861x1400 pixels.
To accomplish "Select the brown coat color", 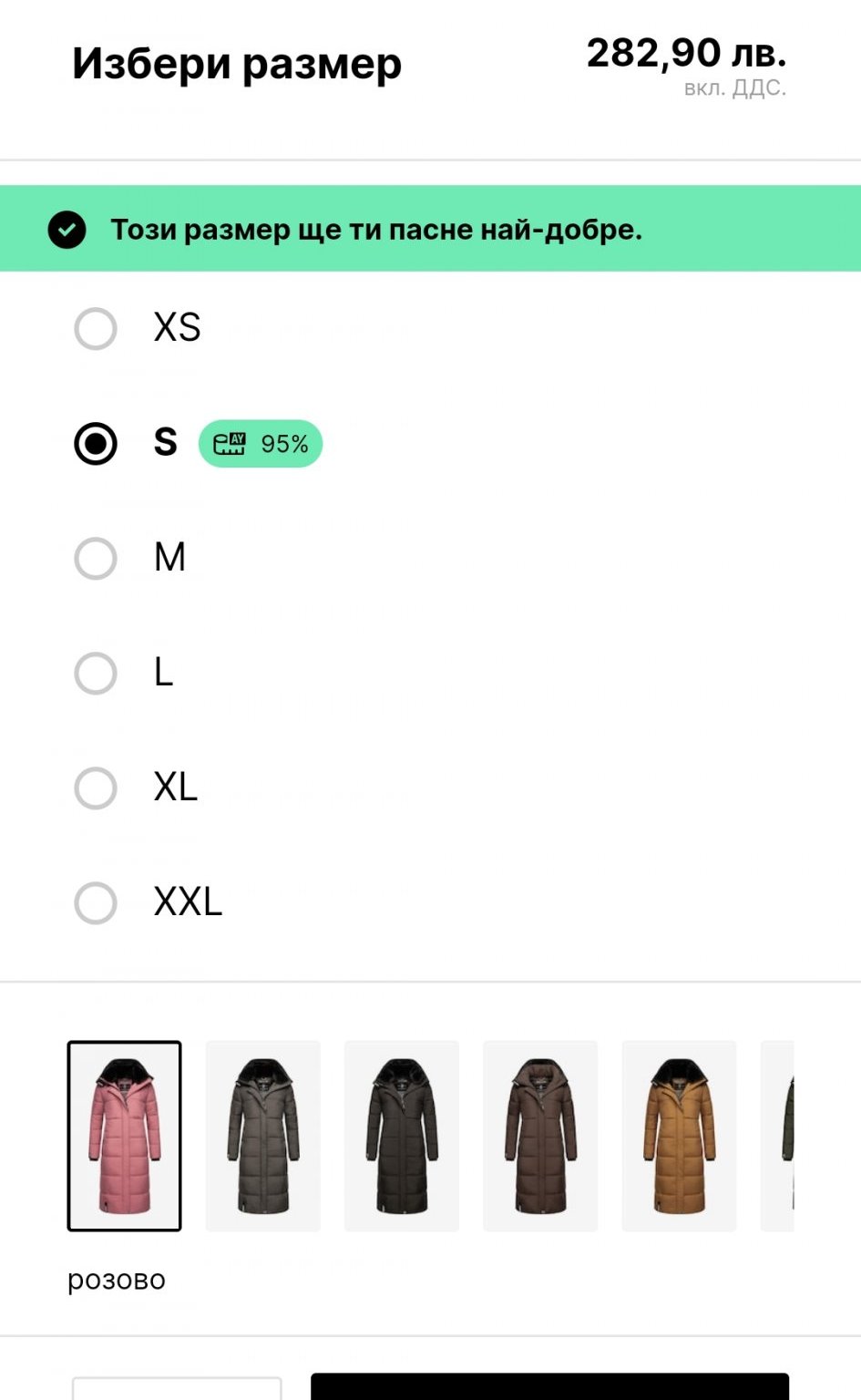I will pos(540,1136).
